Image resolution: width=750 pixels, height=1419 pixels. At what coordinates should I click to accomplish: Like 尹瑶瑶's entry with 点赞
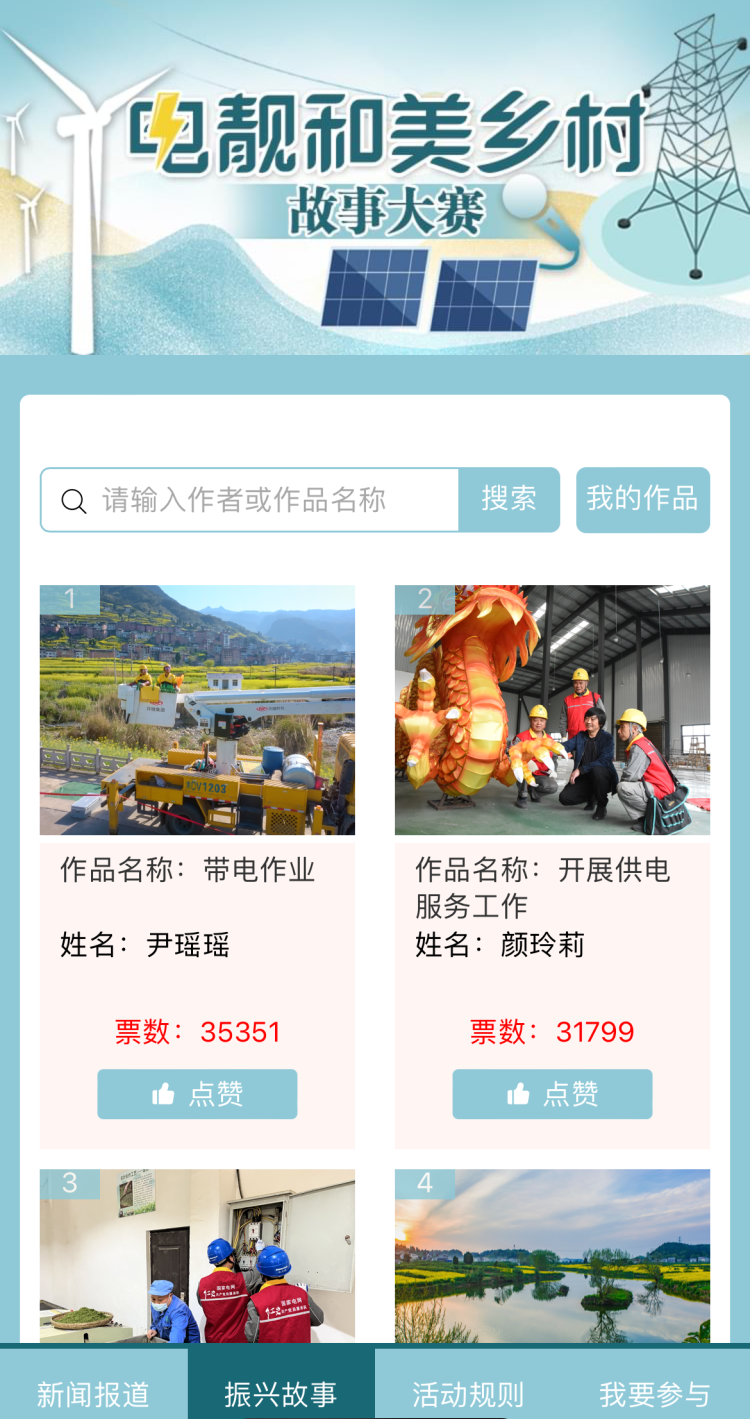point(197,1094)
